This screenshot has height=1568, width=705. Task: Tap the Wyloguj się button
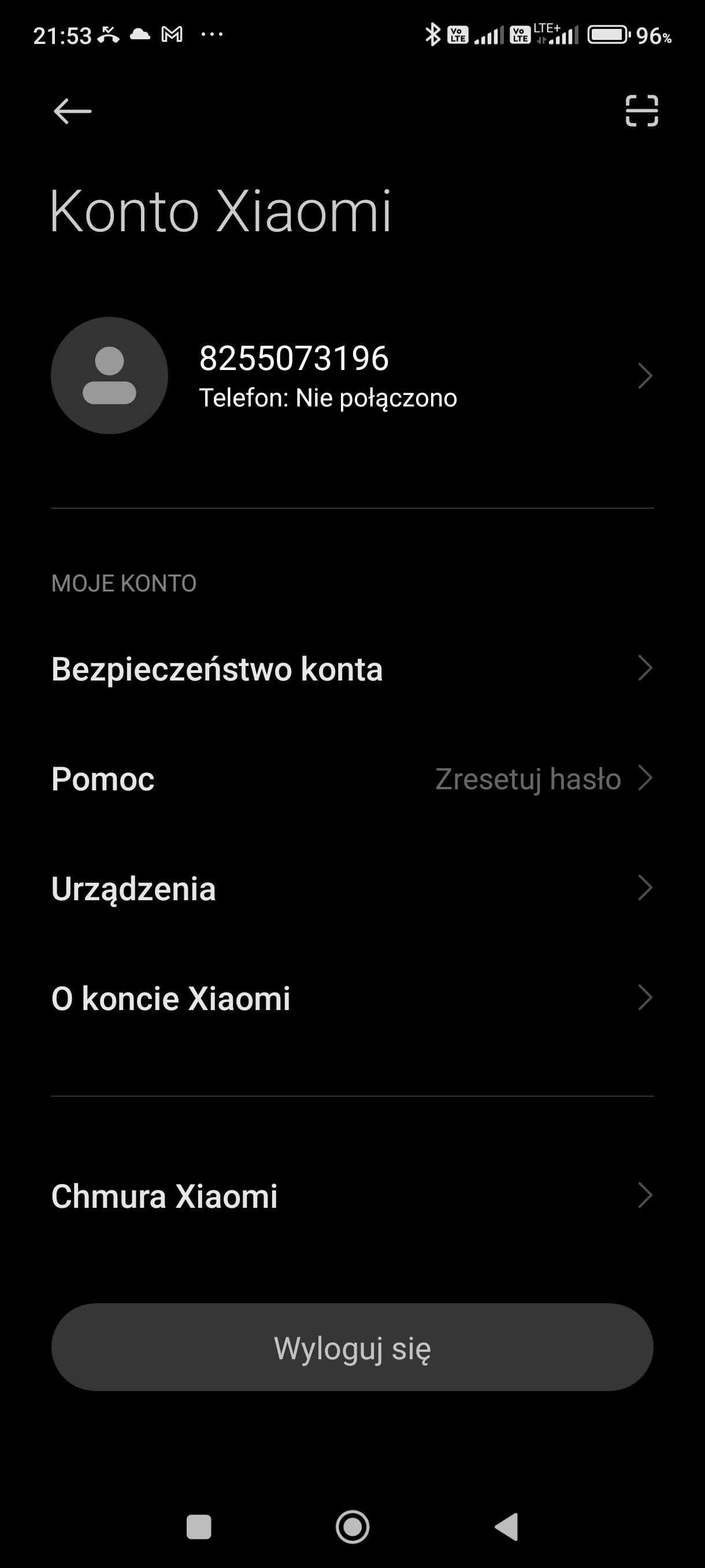click(352, 1348)
